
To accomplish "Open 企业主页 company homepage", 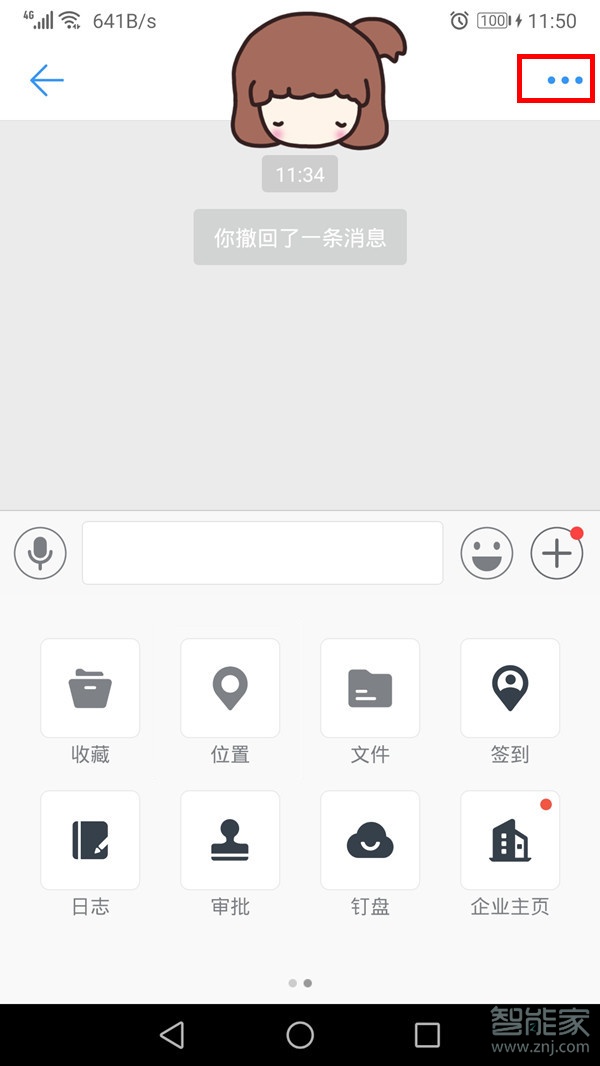I will pos(510,840).
